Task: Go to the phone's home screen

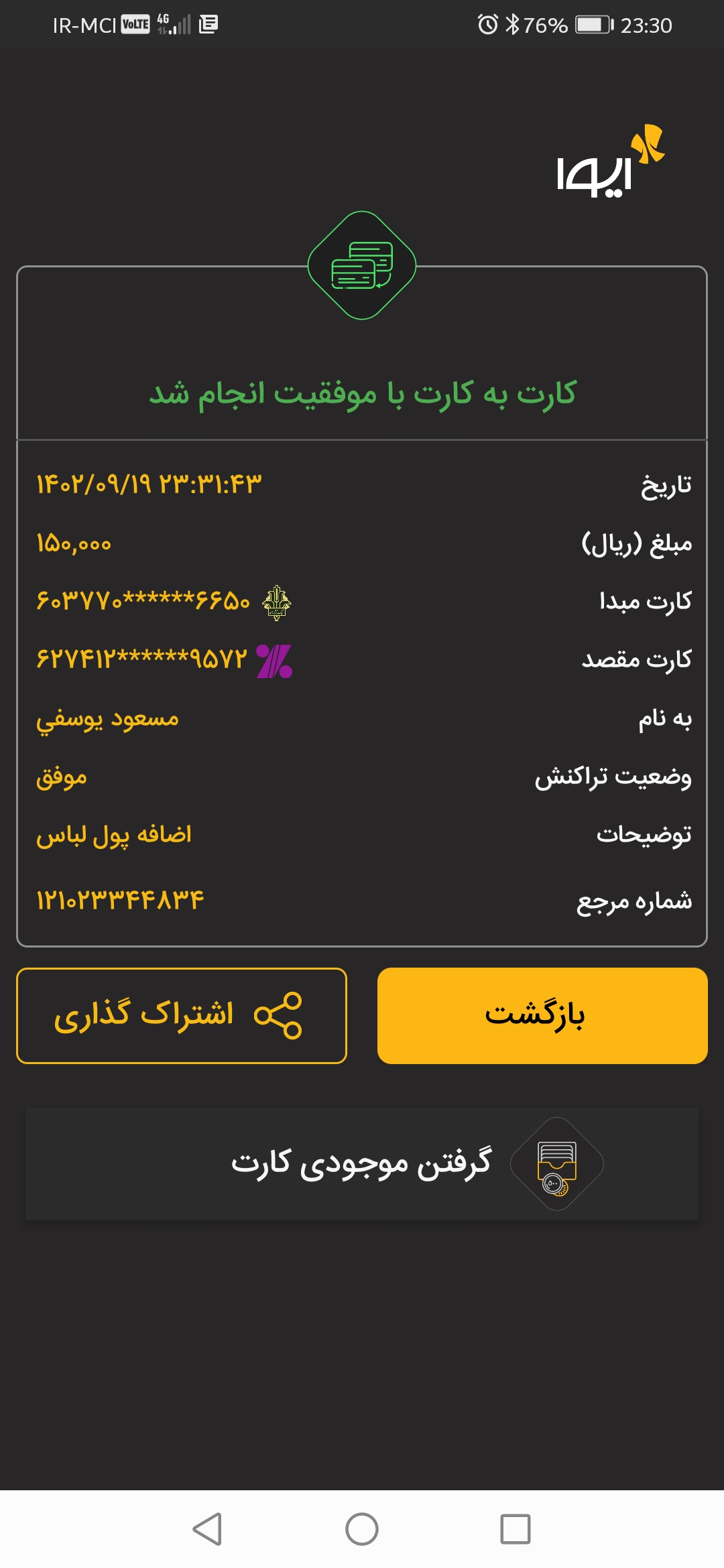Action: (x=362, y=1529)
